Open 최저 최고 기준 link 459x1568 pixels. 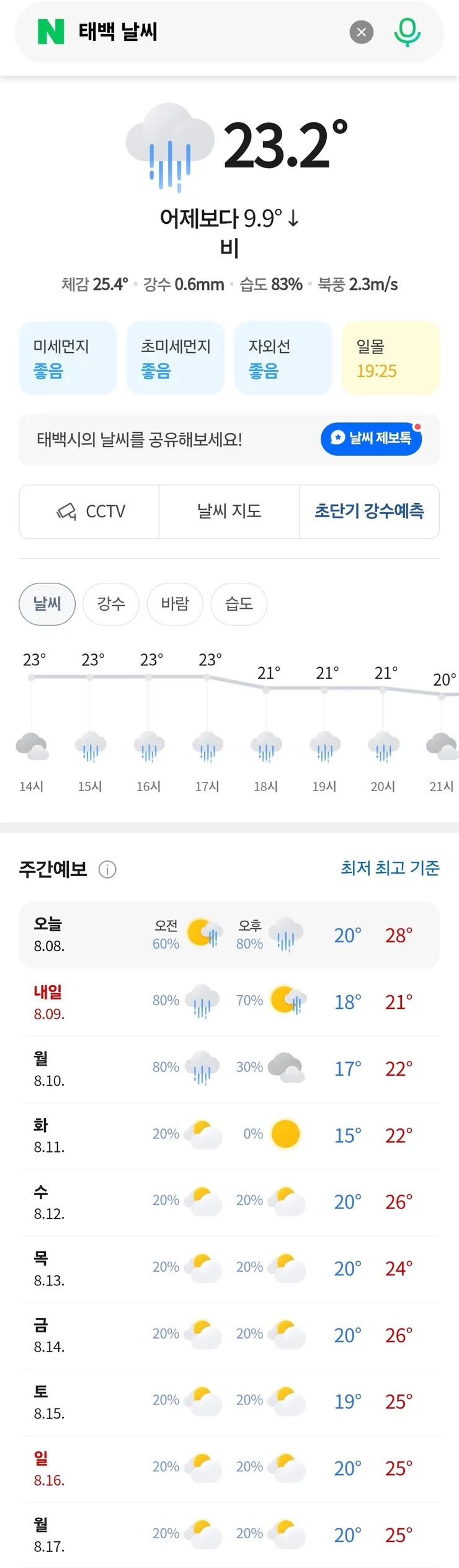[x=390, y=868]
